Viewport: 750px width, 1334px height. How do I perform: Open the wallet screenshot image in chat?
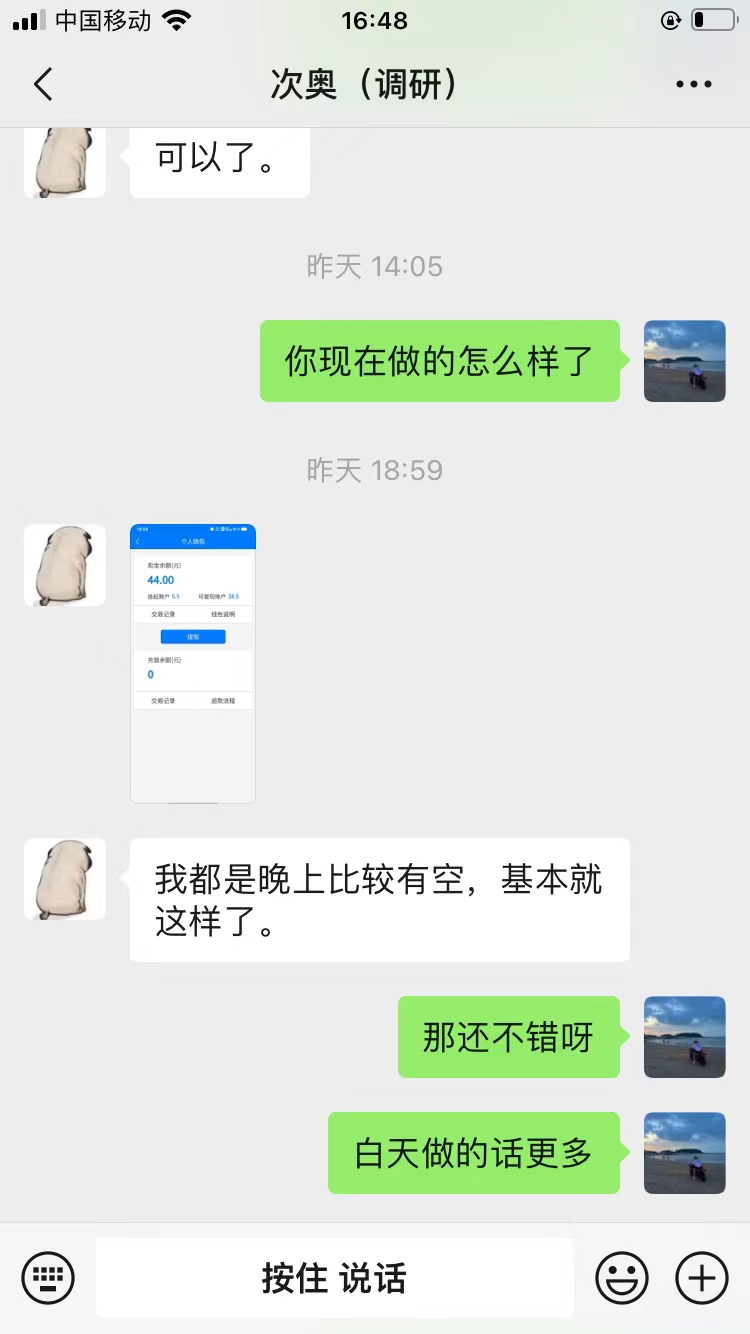(193, 663)
